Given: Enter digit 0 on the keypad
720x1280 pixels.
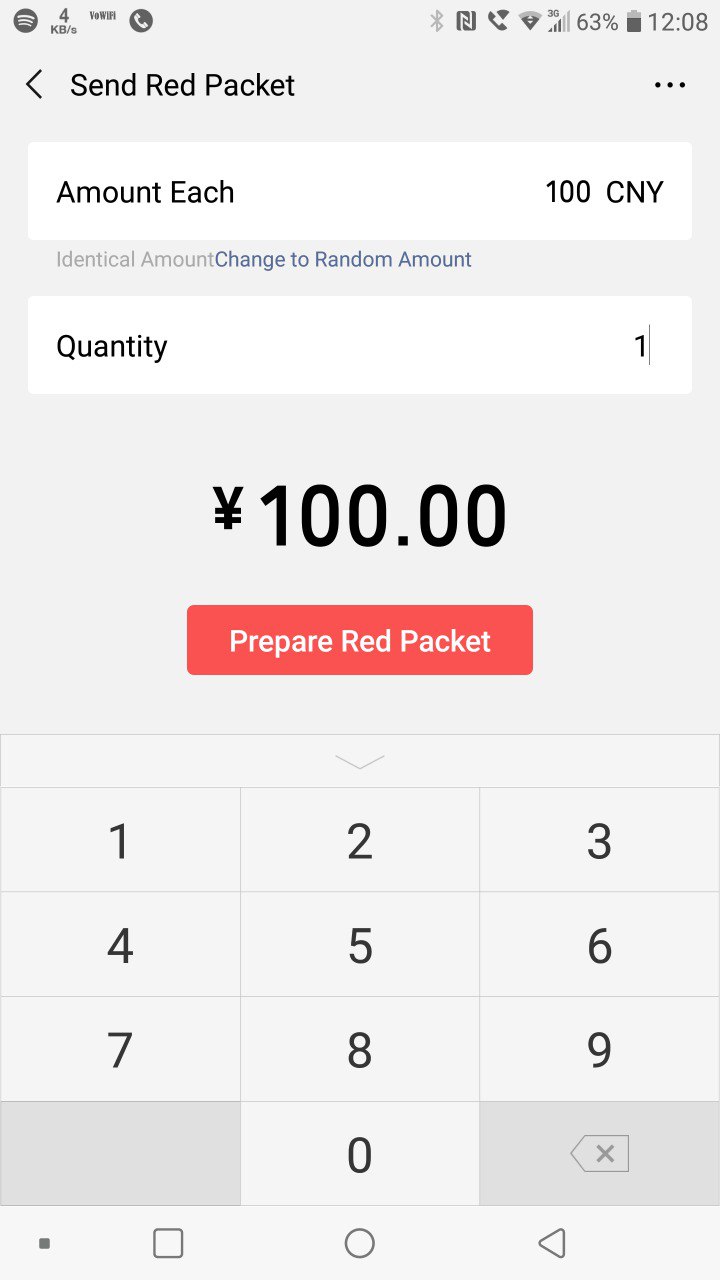Looking at the screenshot, I should (360, 1155).
